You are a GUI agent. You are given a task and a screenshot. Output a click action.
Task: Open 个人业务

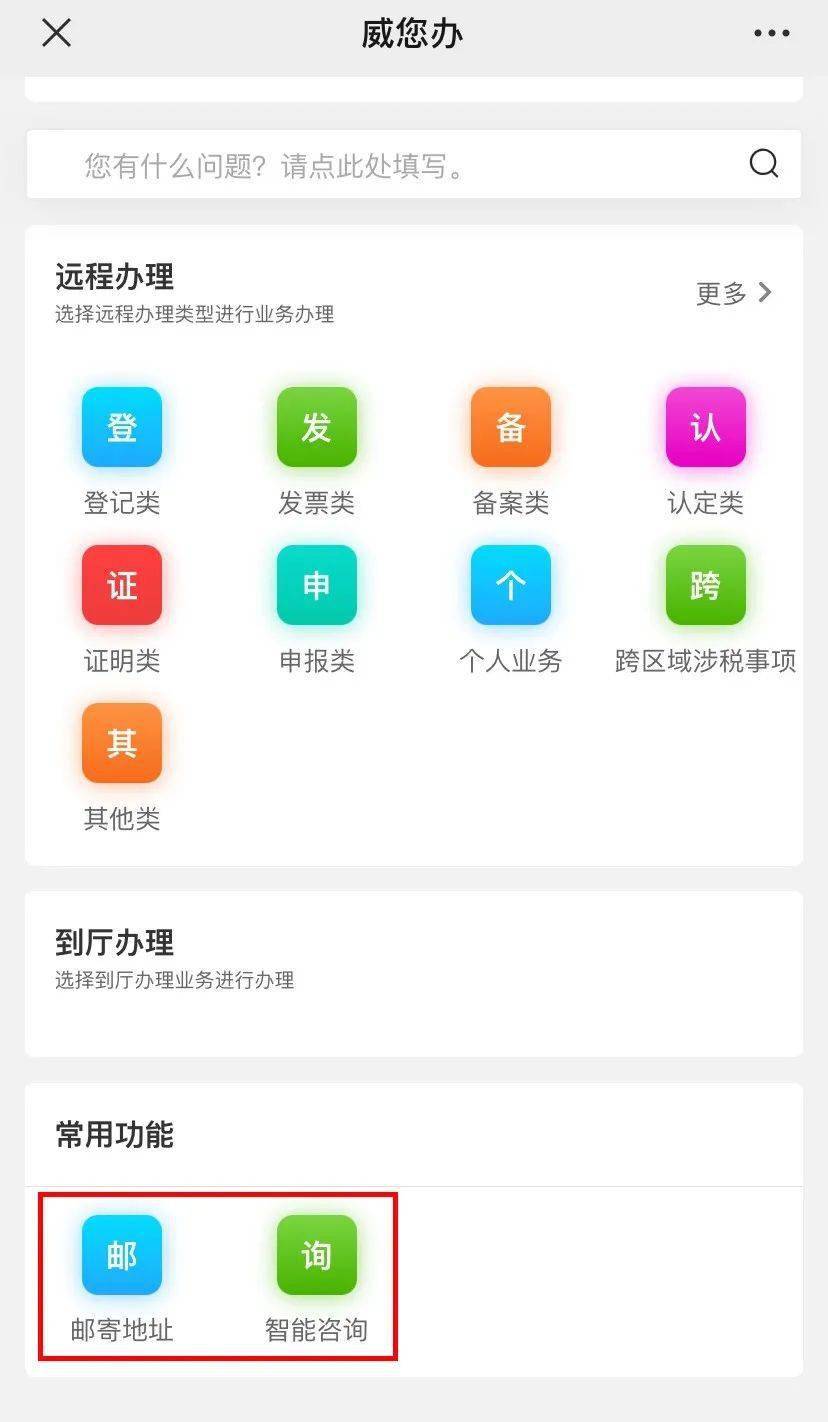[511, 586]
